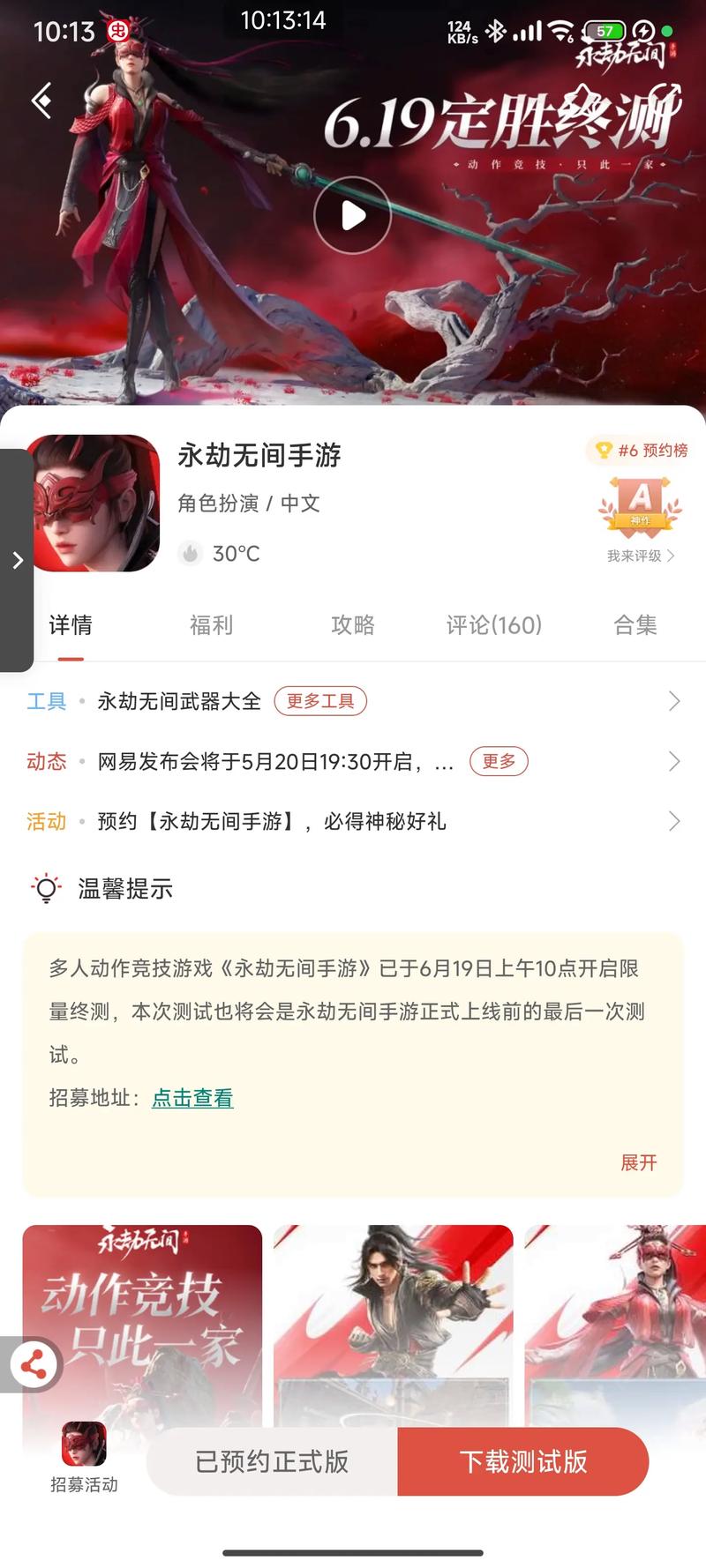The height and width of the screenshot is (1568, 706).
Task: Open the 永劫无间武器大全 tool row
Action: (x=179, y=701)
